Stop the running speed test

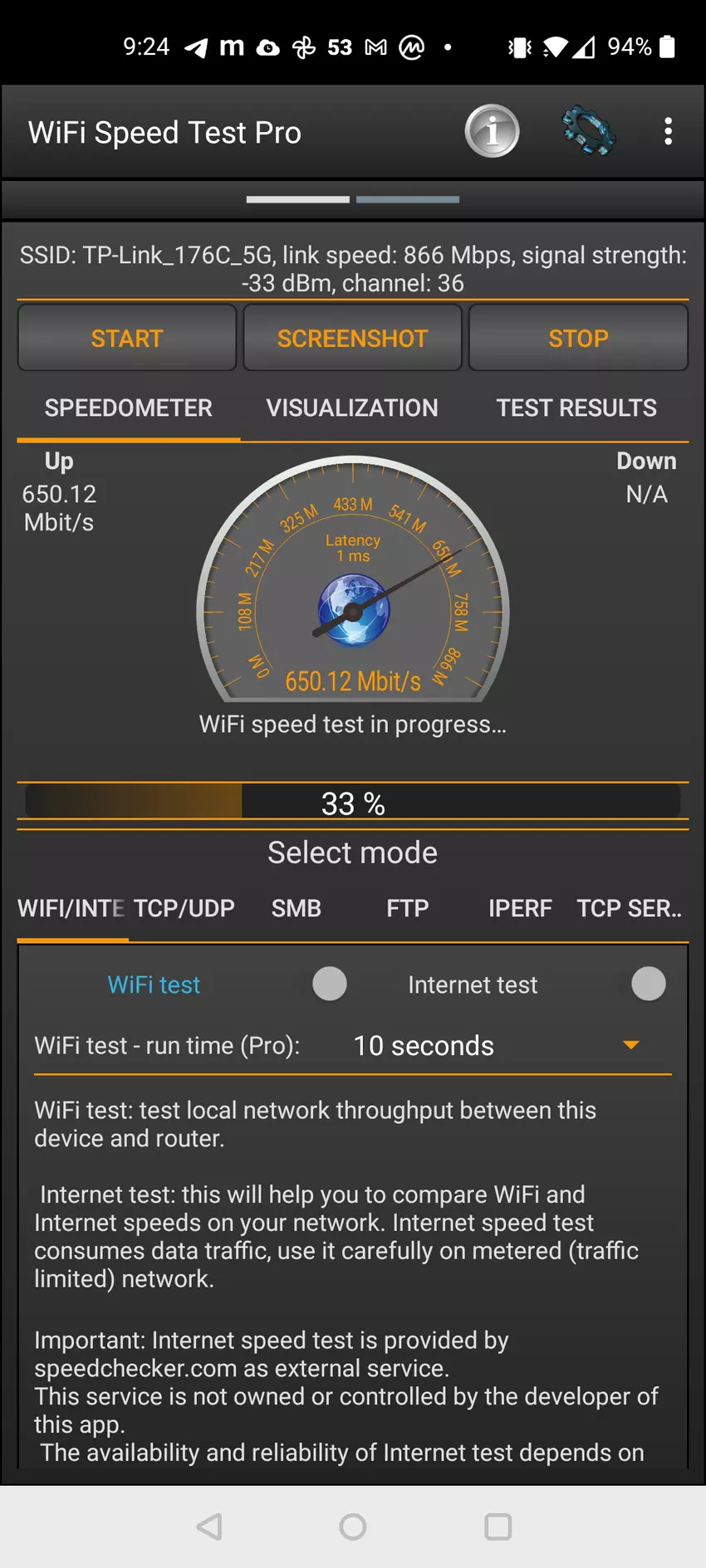[x=578, y=338]
